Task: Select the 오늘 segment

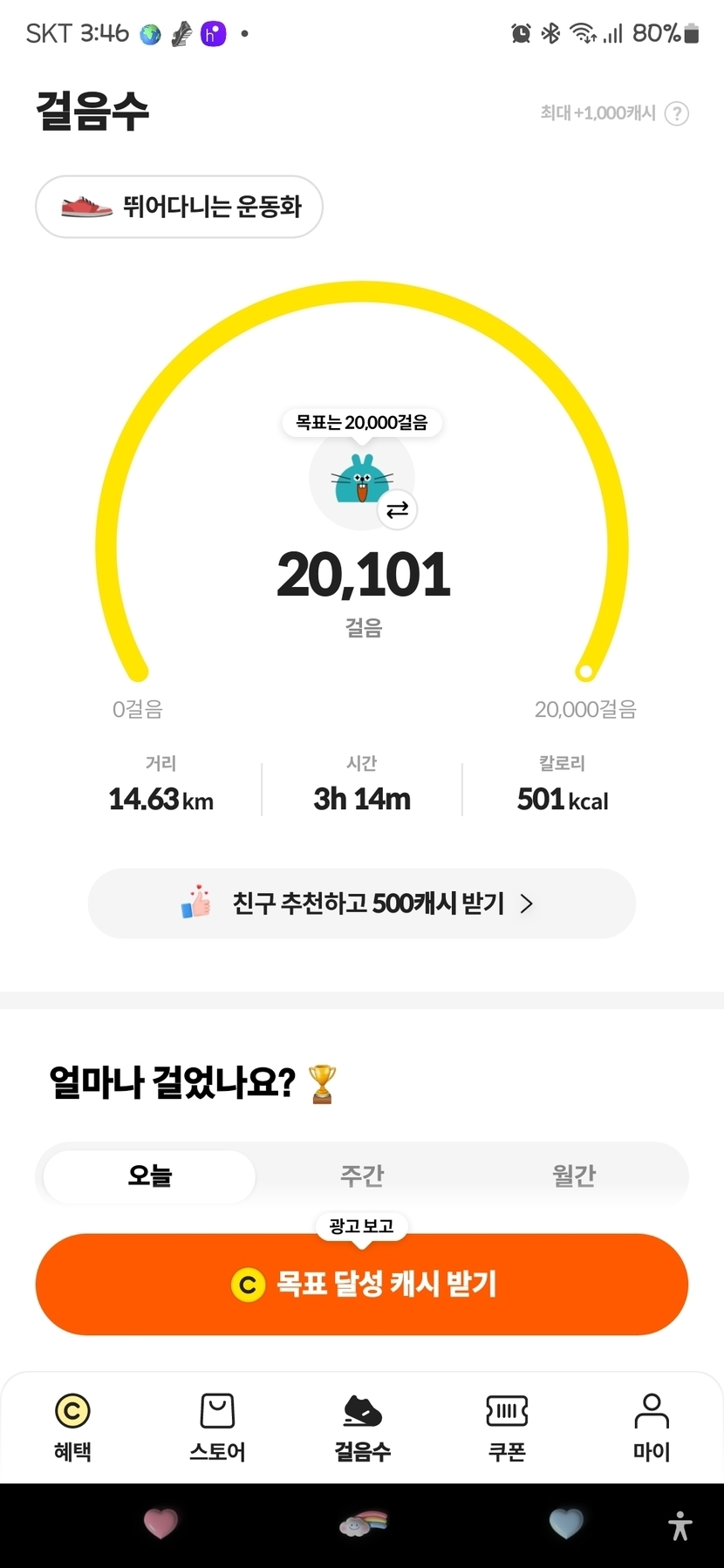Action: [x=150, y=1176]
